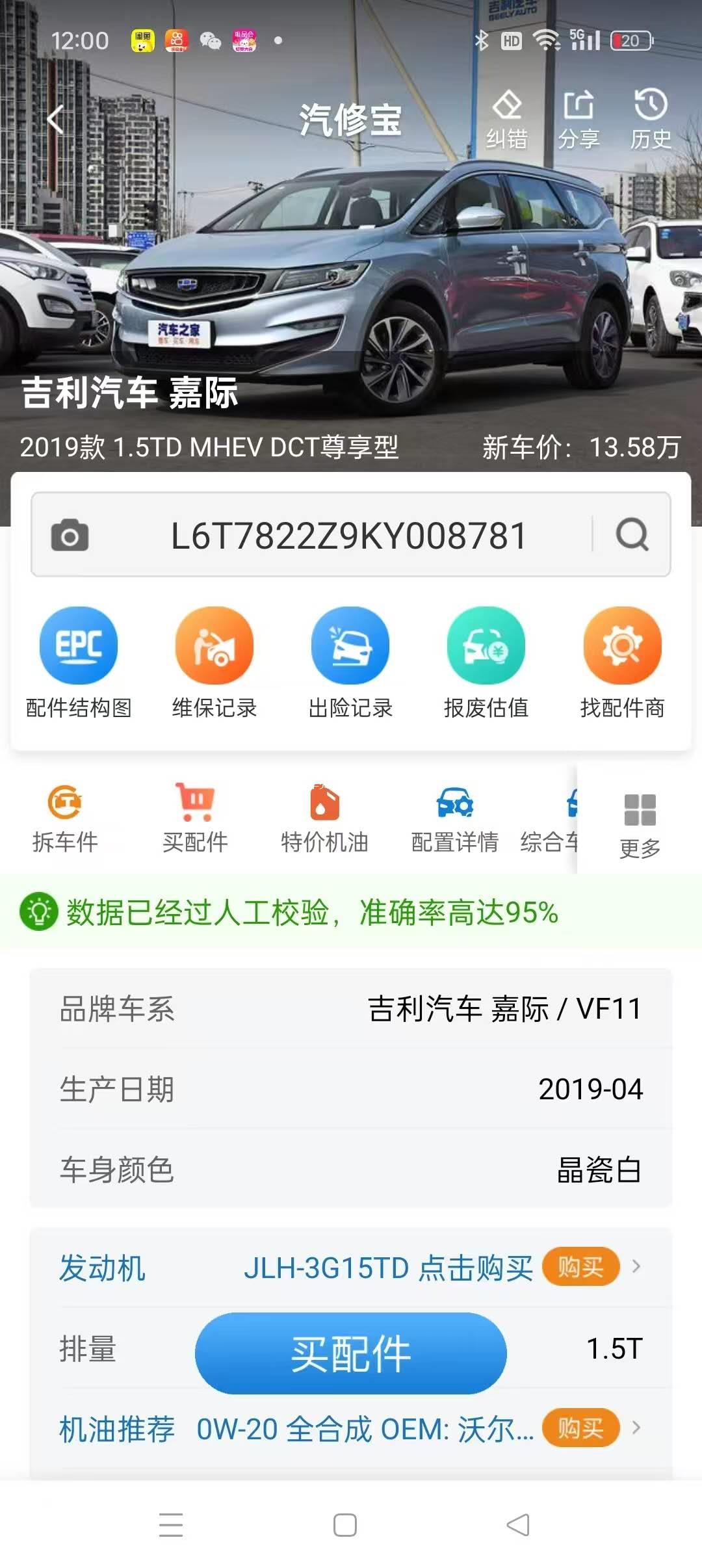Tap the magnifier search icon beside VIN
The height and width of the screenshot is (1568, 702).
coord(632,535)
